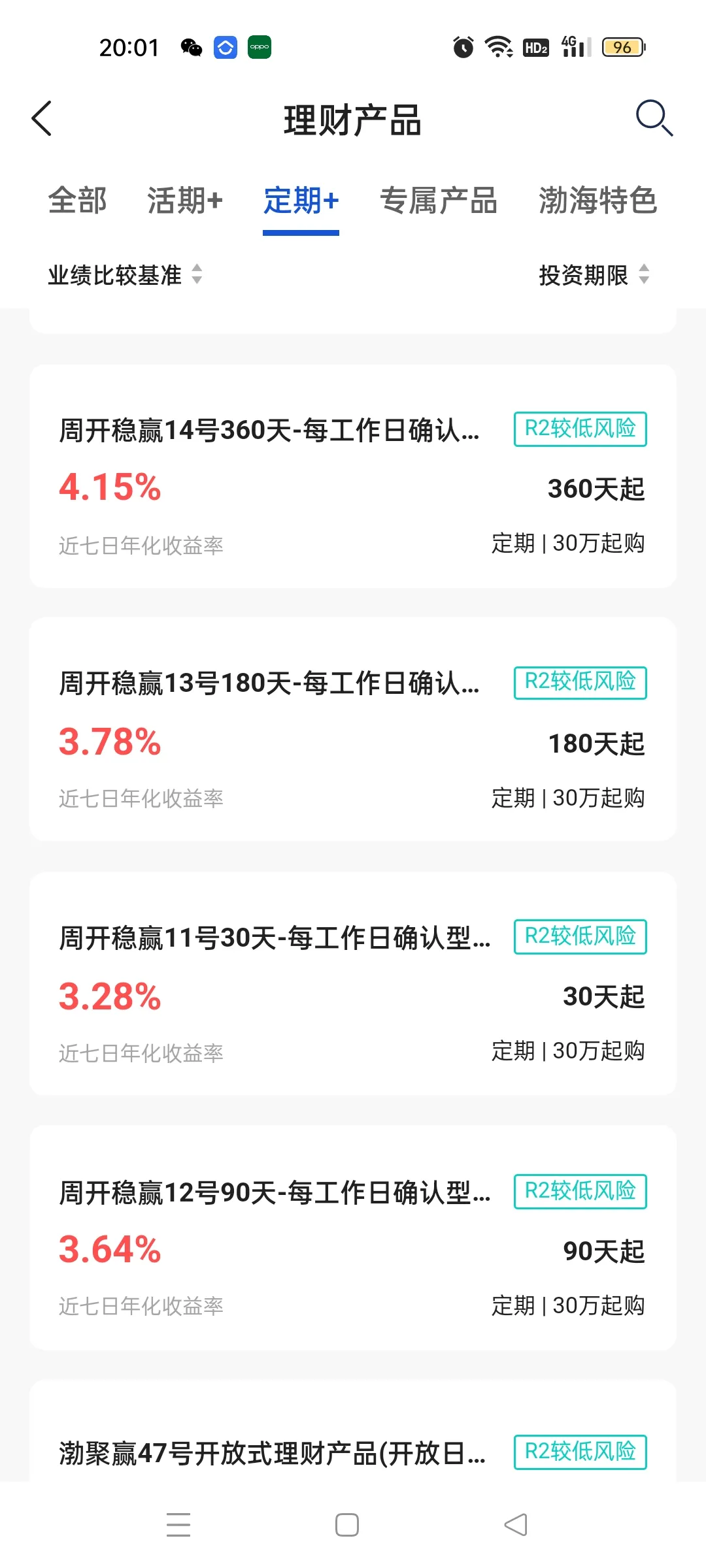View 周开稳赢11号30天 product details
Viewport: 706px width, 1568px height.
pyautogui.click(x=353, y=985)
